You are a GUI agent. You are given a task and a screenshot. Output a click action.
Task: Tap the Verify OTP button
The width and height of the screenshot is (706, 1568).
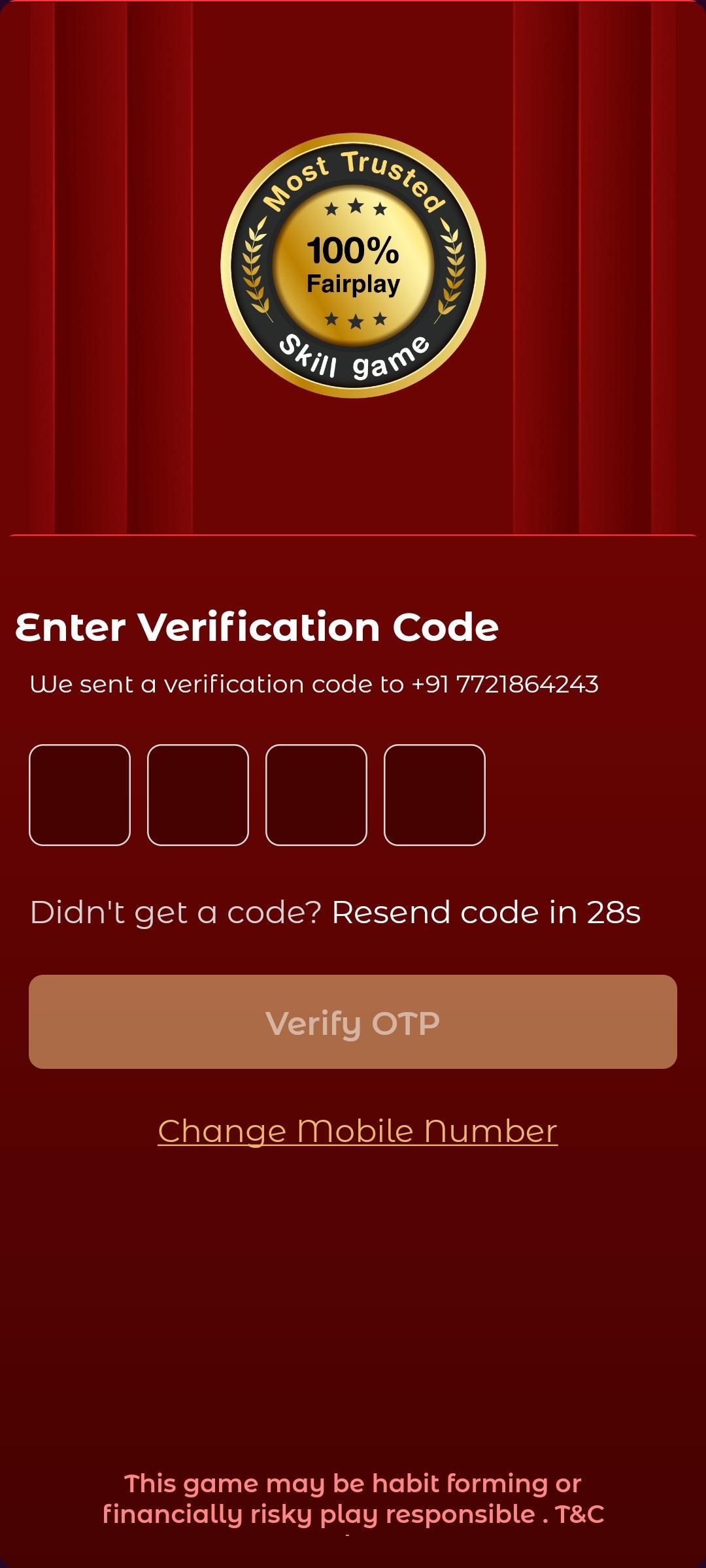click(x=353, y=1022)
